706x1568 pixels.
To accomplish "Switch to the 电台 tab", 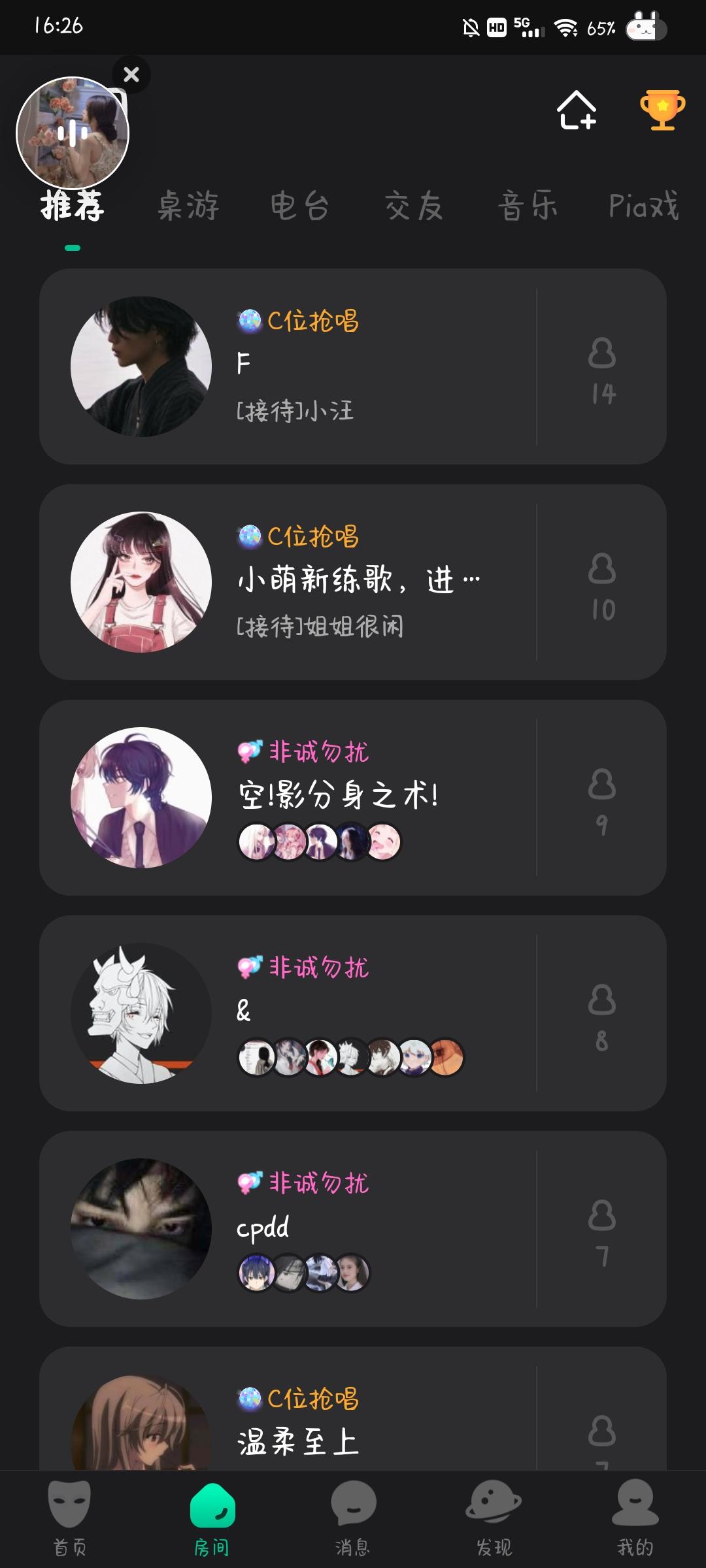I will 300,206.
